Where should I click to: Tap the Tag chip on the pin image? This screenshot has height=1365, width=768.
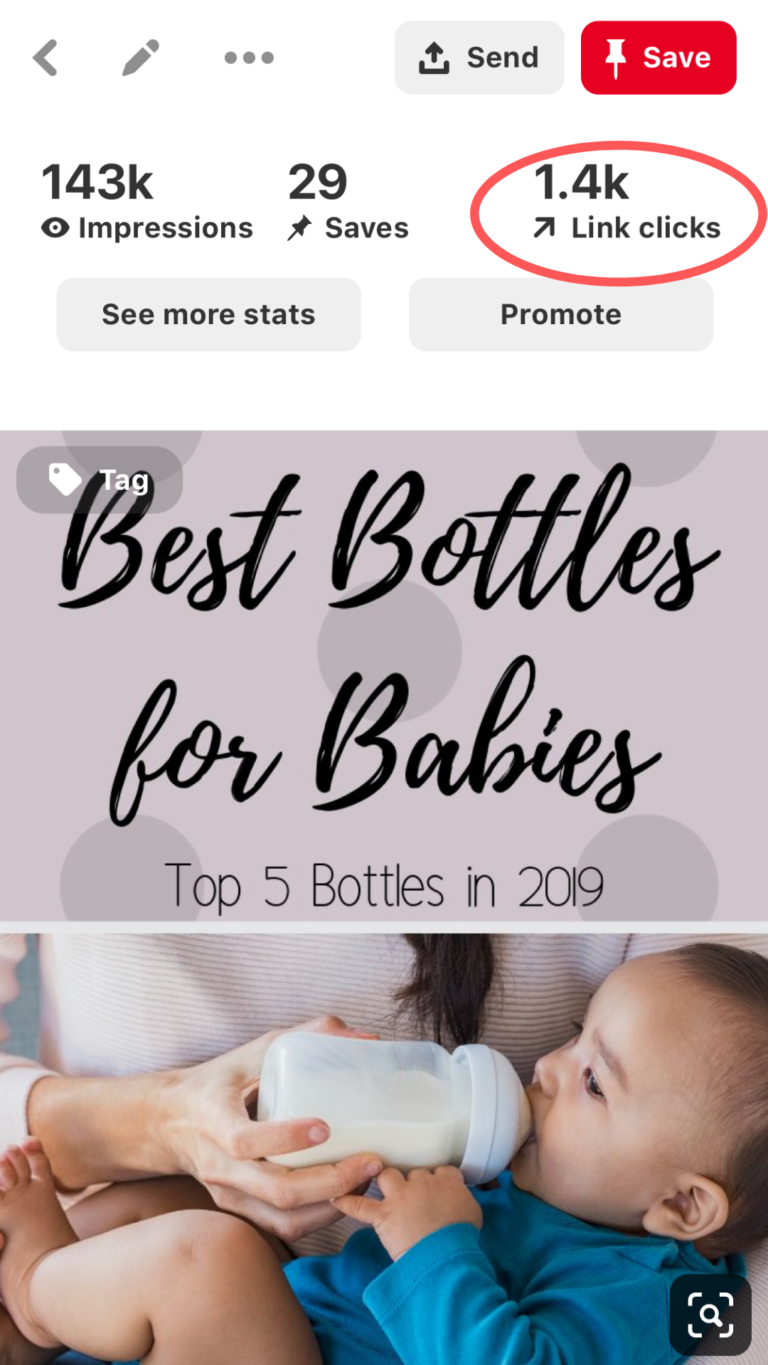coord(99,480)
